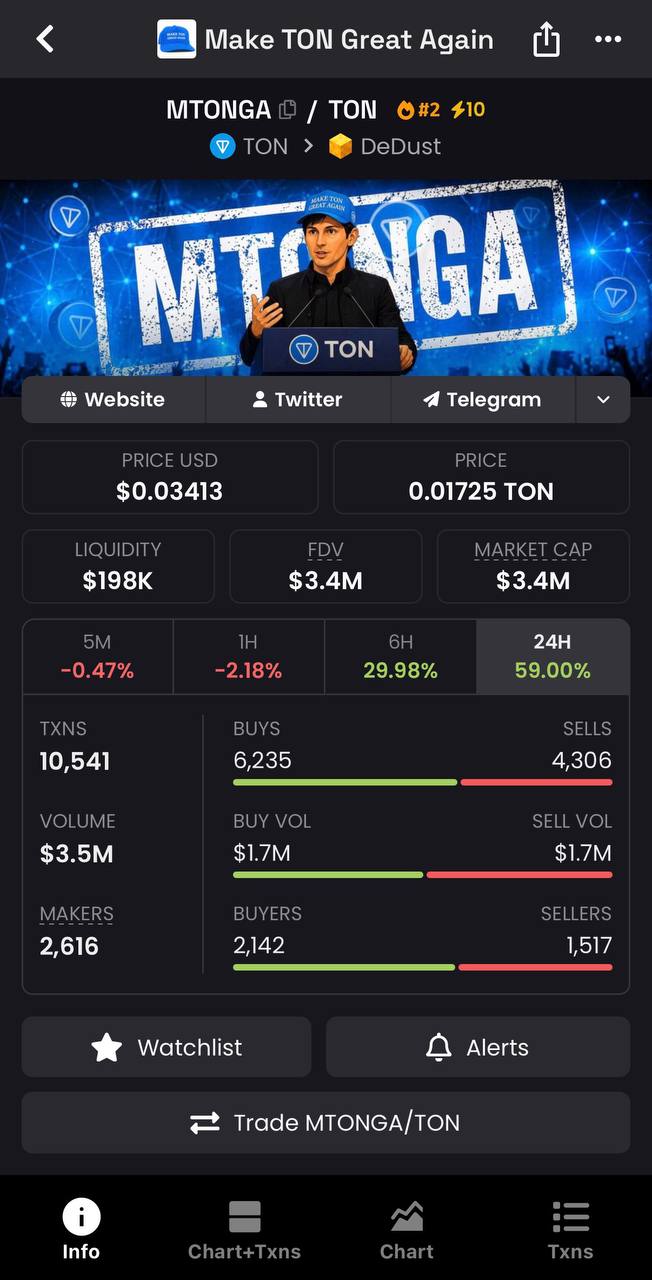Add MTONGA to the Watchlist
The height and width of the screenshot is (1280, 652).
tap(166, 1047)
